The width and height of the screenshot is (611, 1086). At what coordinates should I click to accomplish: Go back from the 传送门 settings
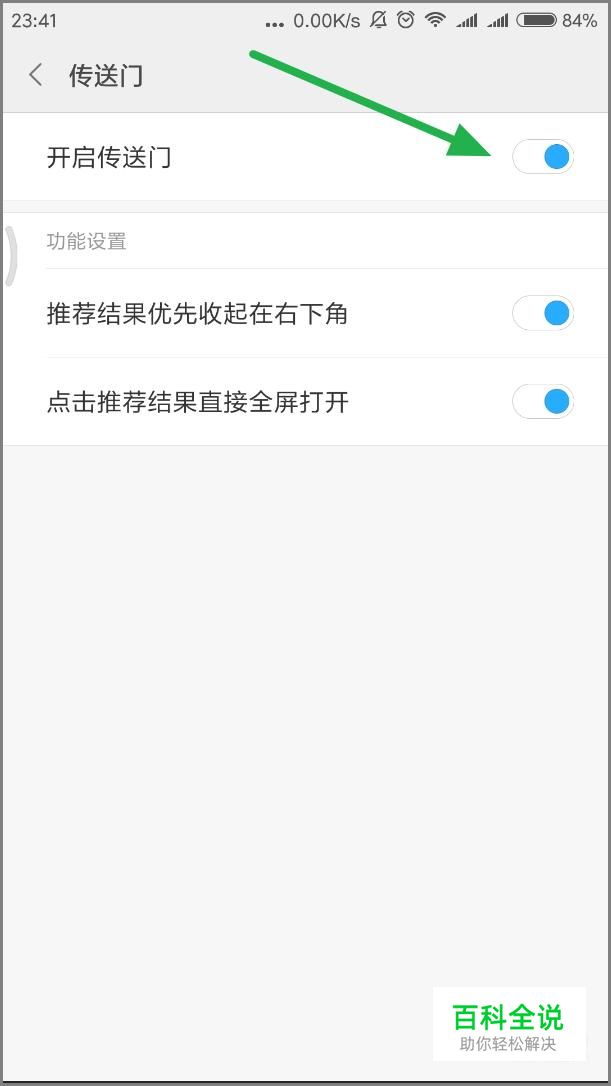point(36,75)
